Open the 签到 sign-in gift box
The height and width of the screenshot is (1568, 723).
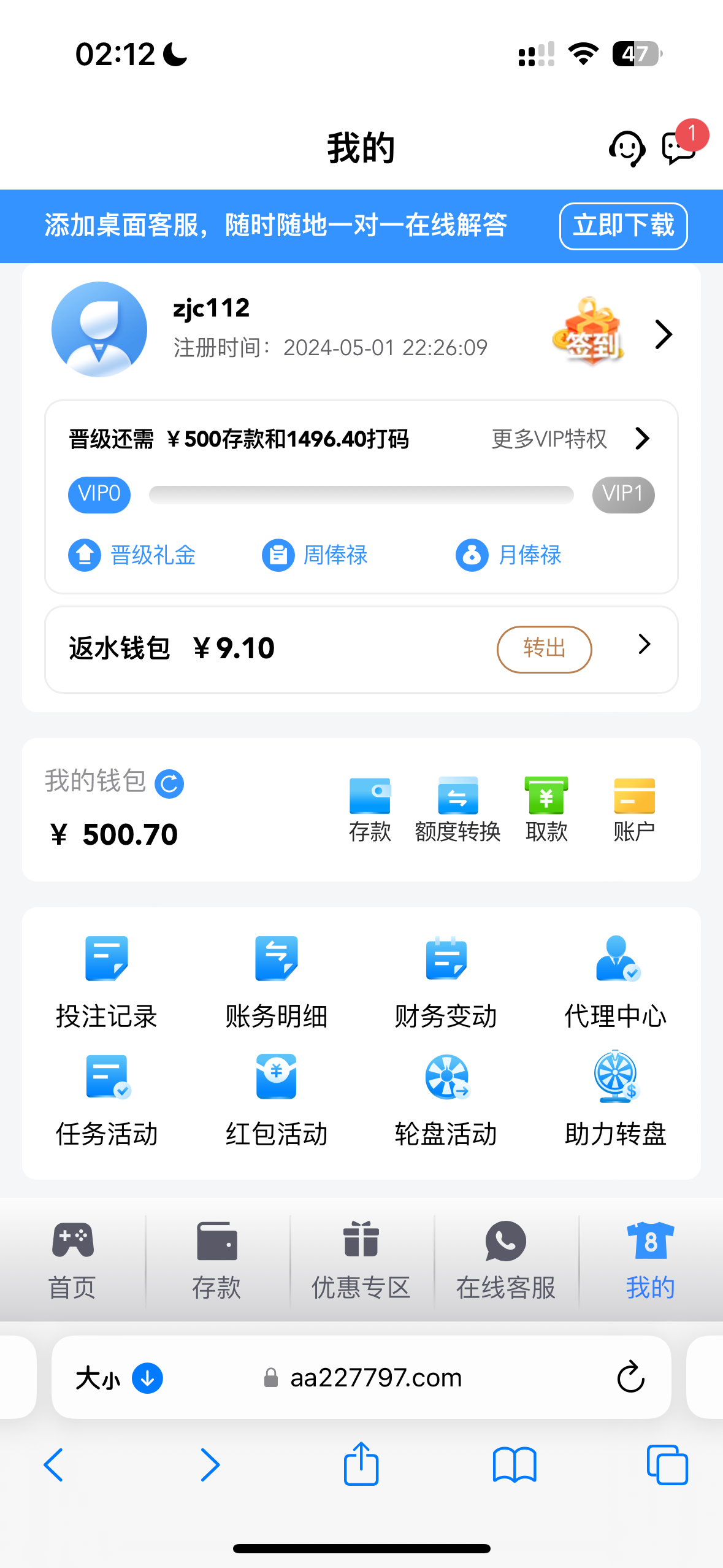(590, 332)
